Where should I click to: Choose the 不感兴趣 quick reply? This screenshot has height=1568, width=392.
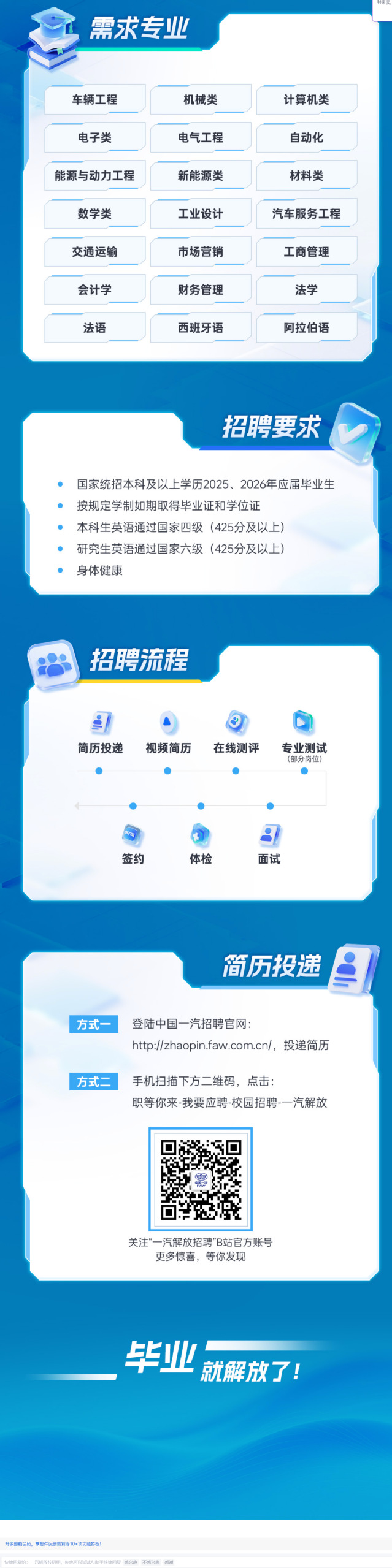[150, 1562]
